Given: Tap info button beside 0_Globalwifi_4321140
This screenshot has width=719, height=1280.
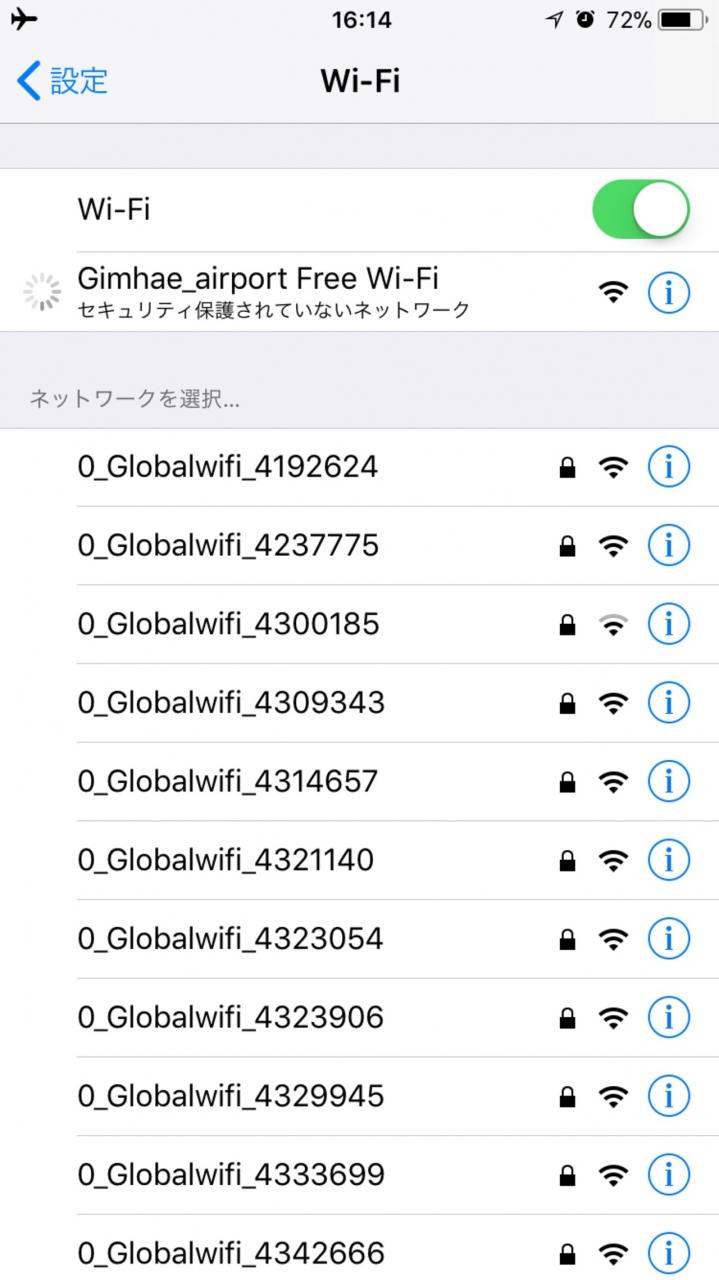Looking at the screenshot, I should pyautogui.click(x=669, y=860).
